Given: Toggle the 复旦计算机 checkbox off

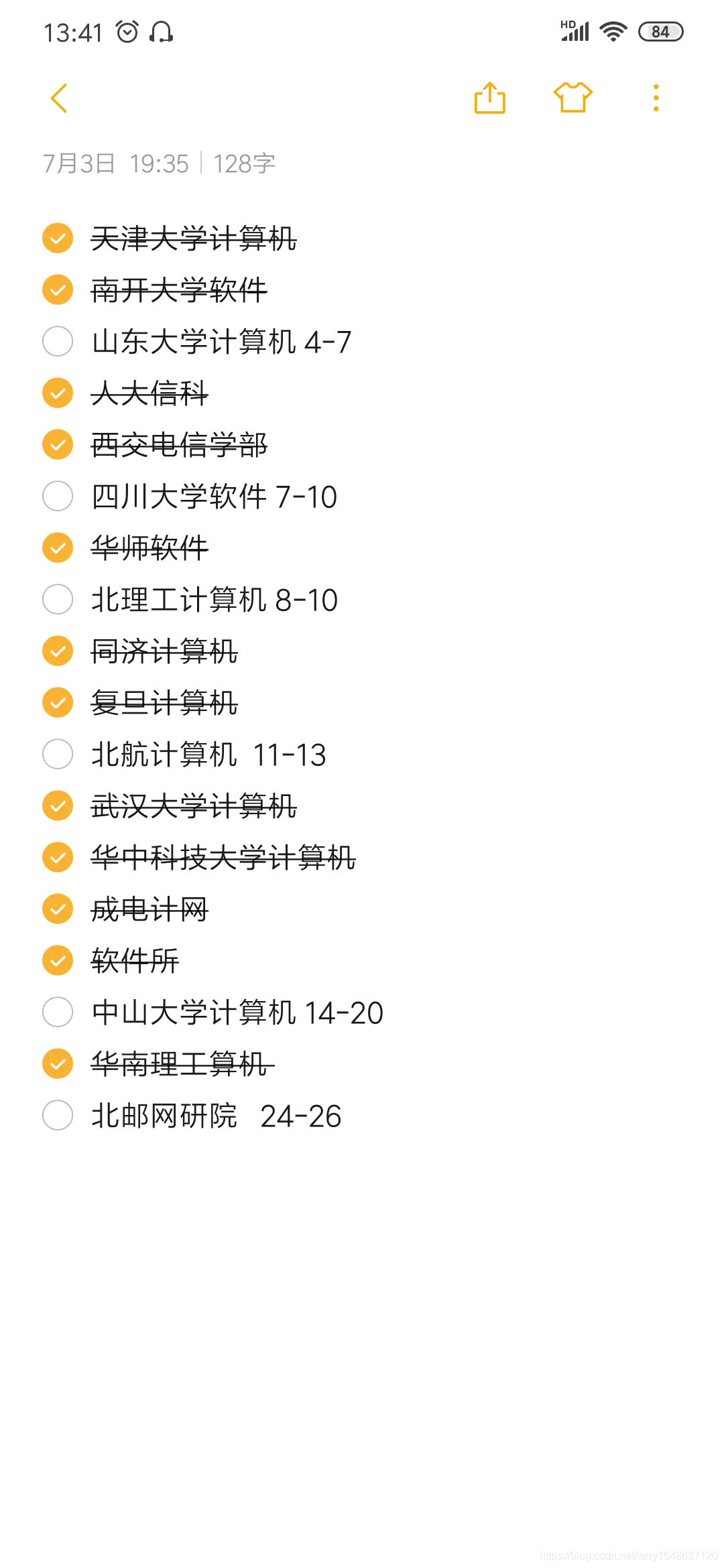Looking at the screenshot, I should [x=58, y=702].
